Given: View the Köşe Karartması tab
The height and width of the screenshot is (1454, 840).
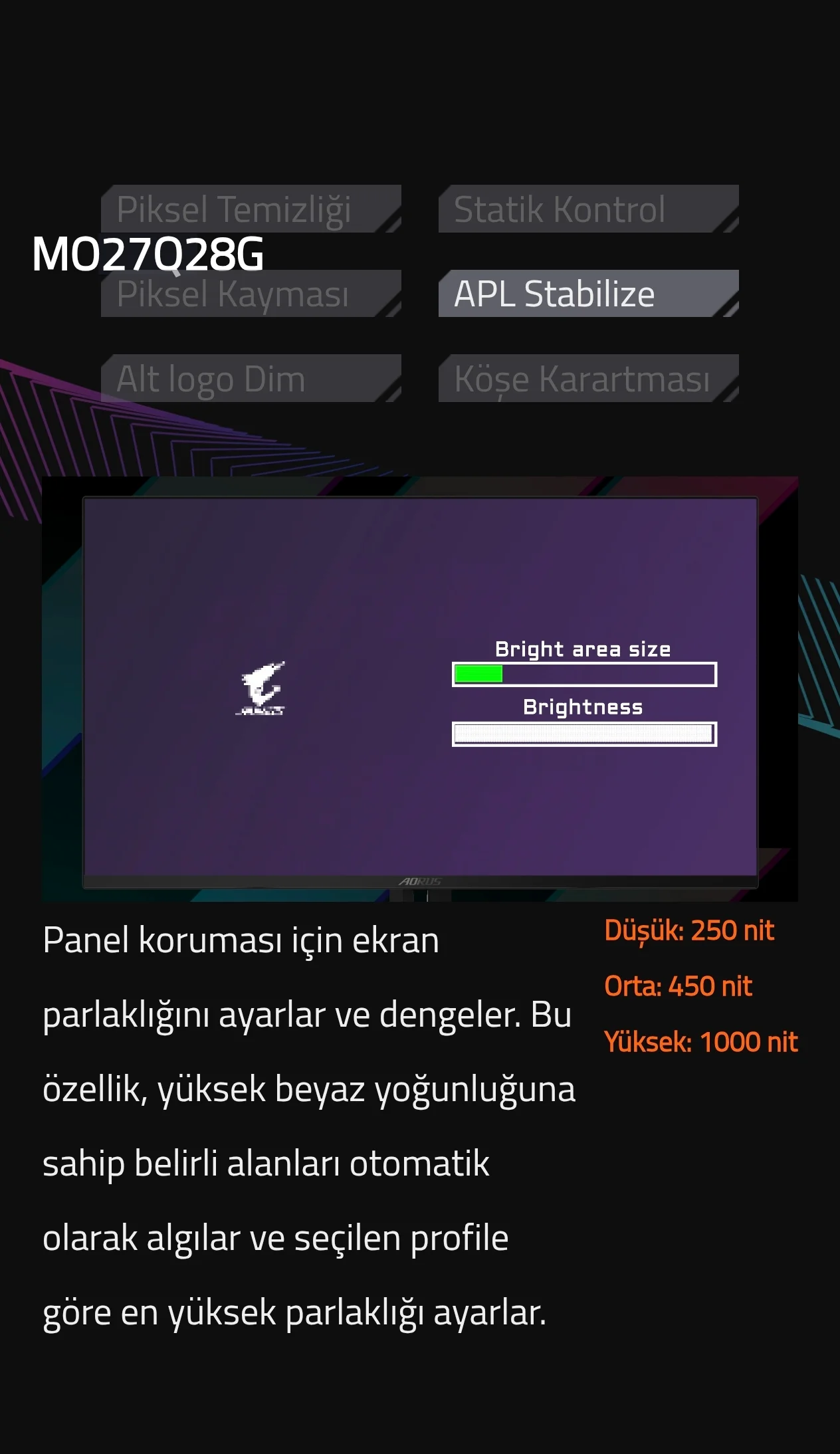Looking at the screenshot, I should coord(588,378).
